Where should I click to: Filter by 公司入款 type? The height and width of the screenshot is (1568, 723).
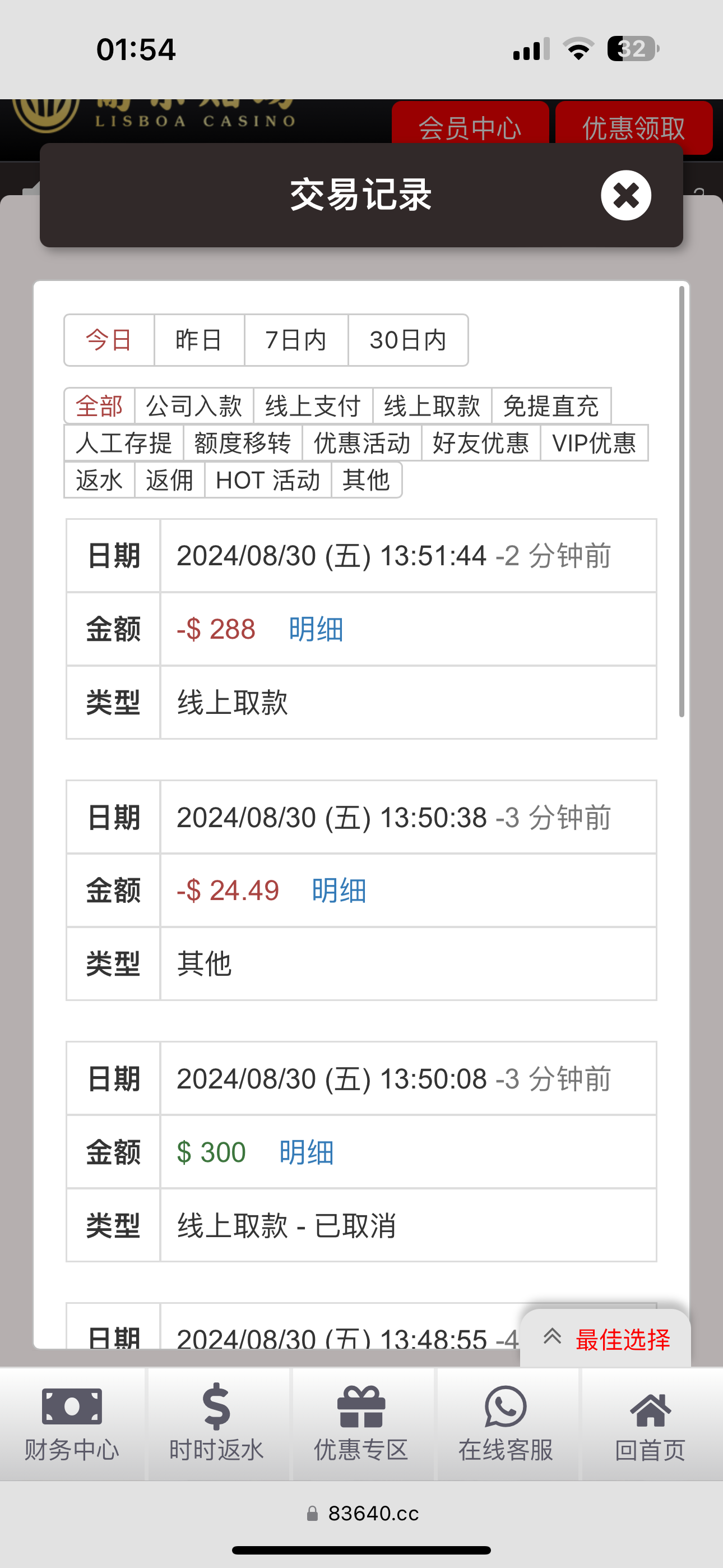pyautogui.click(x=193, y=406)
